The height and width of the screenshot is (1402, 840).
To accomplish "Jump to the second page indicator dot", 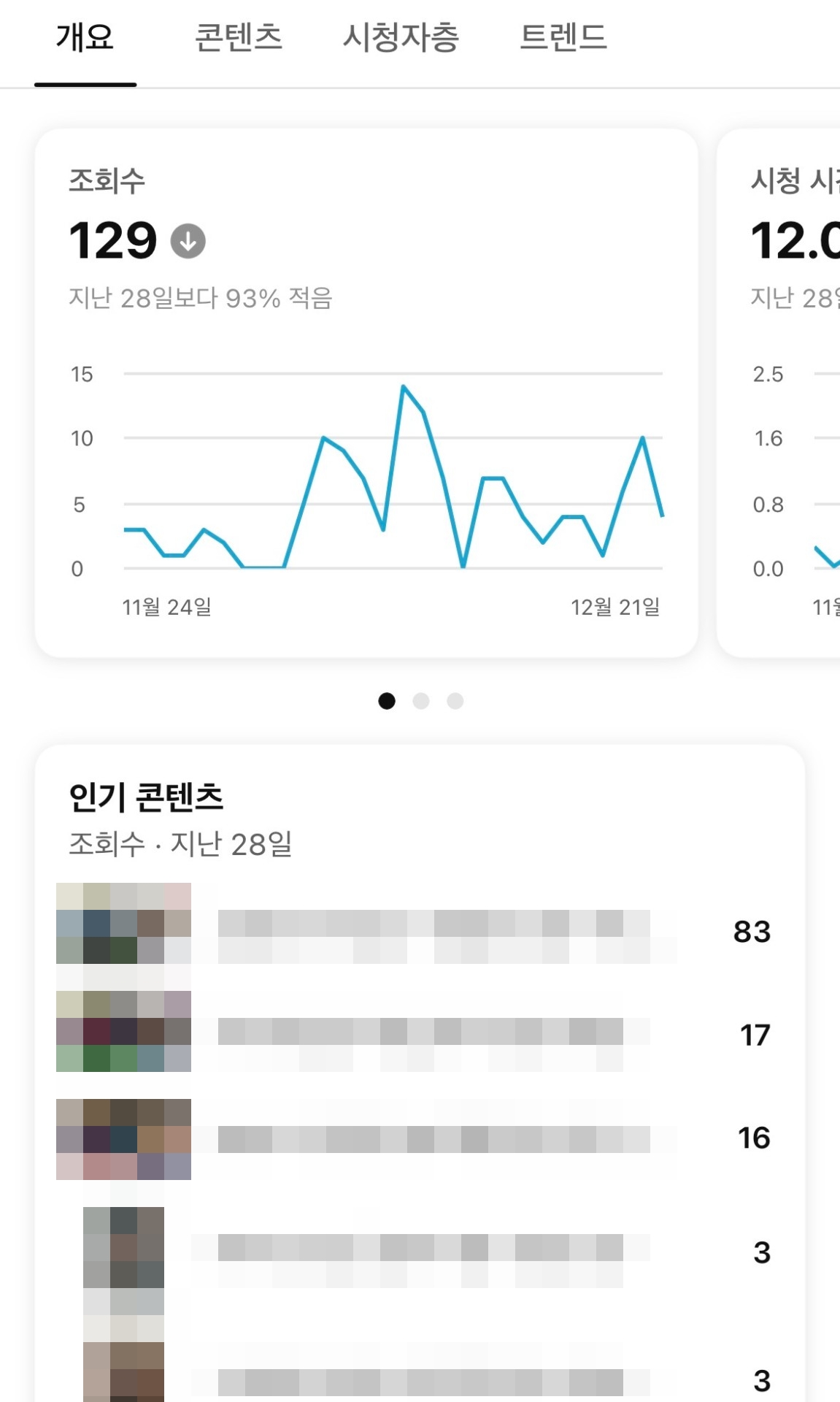I will pyautogui.click(x=421, y=701).
